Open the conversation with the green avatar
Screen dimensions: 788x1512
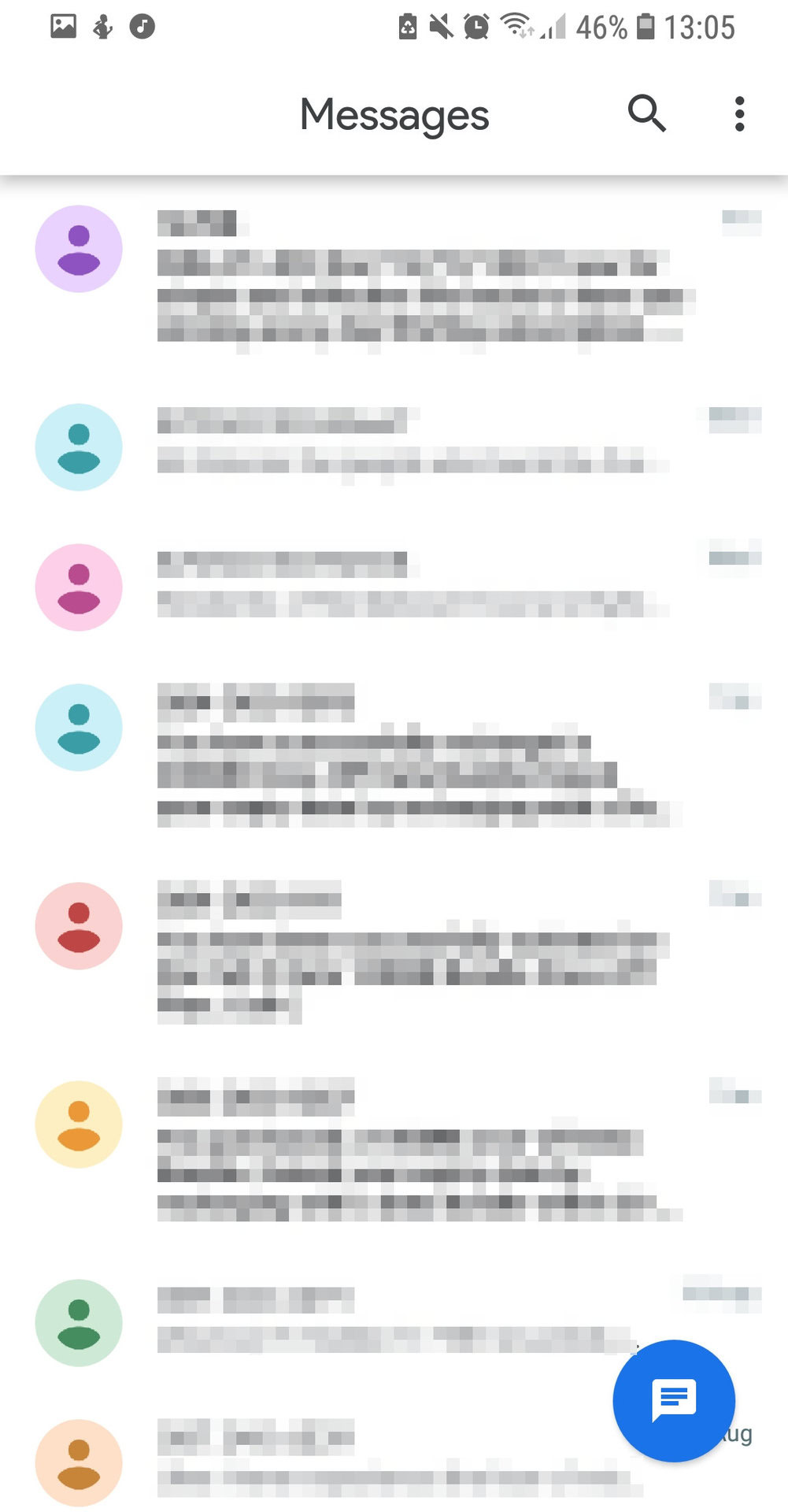[394, 1323]
